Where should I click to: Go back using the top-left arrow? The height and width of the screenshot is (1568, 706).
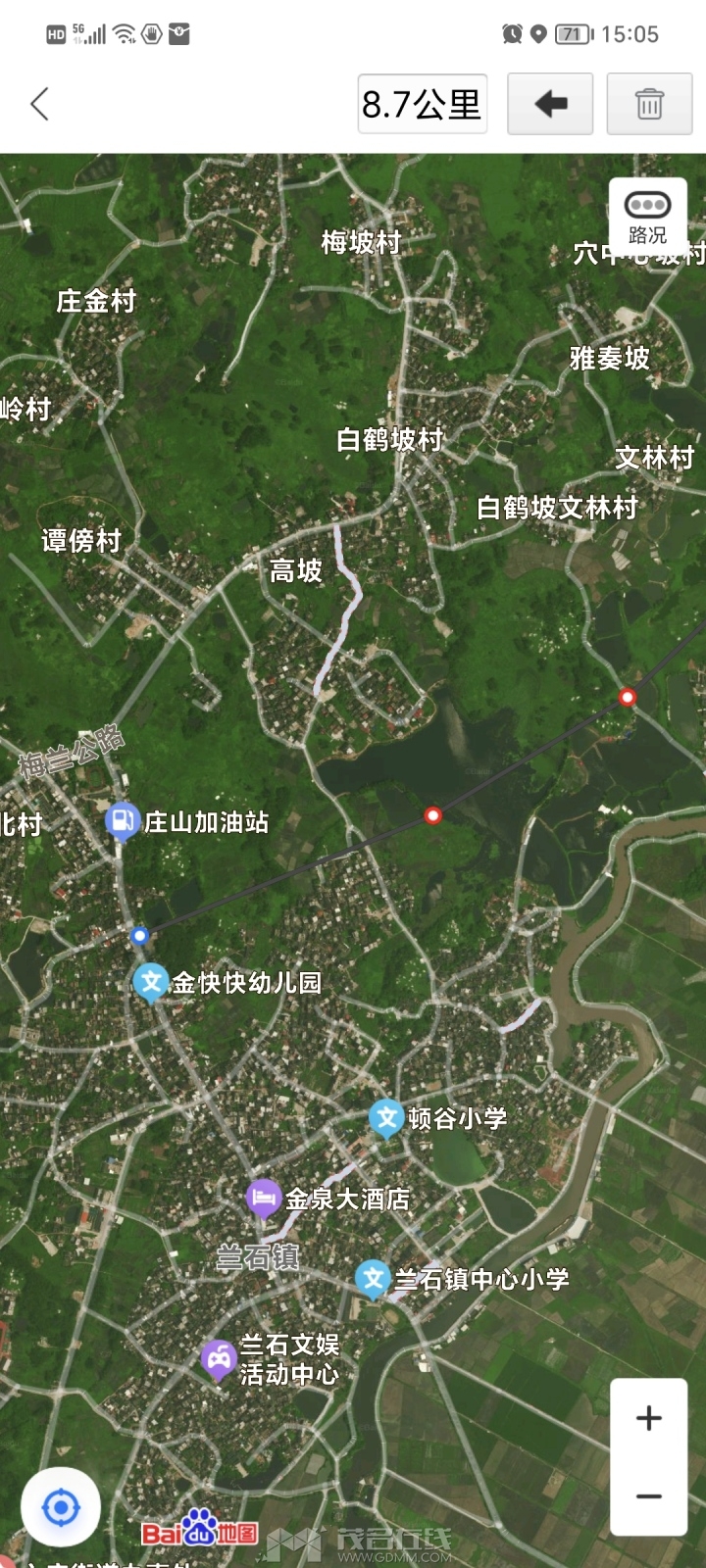click(x=39, y=104)
